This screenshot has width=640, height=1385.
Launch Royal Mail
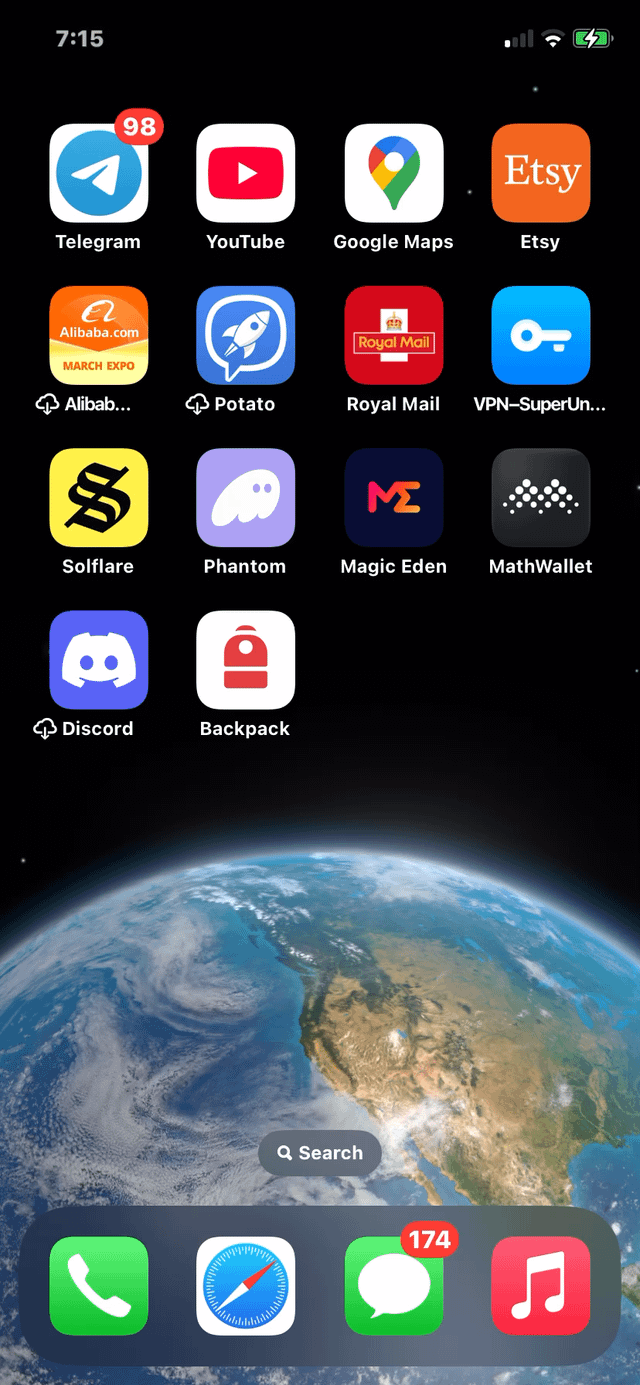[394, 335]
